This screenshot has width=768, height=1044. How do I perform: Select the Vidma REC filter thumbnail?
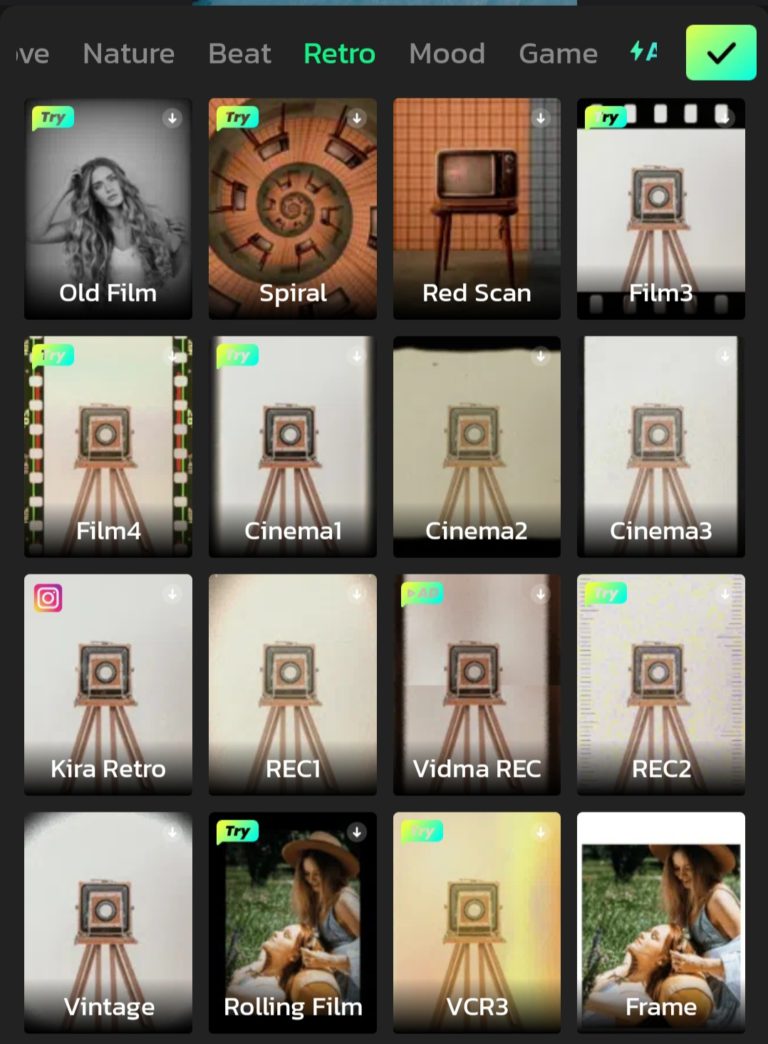(x=477, y=684)
